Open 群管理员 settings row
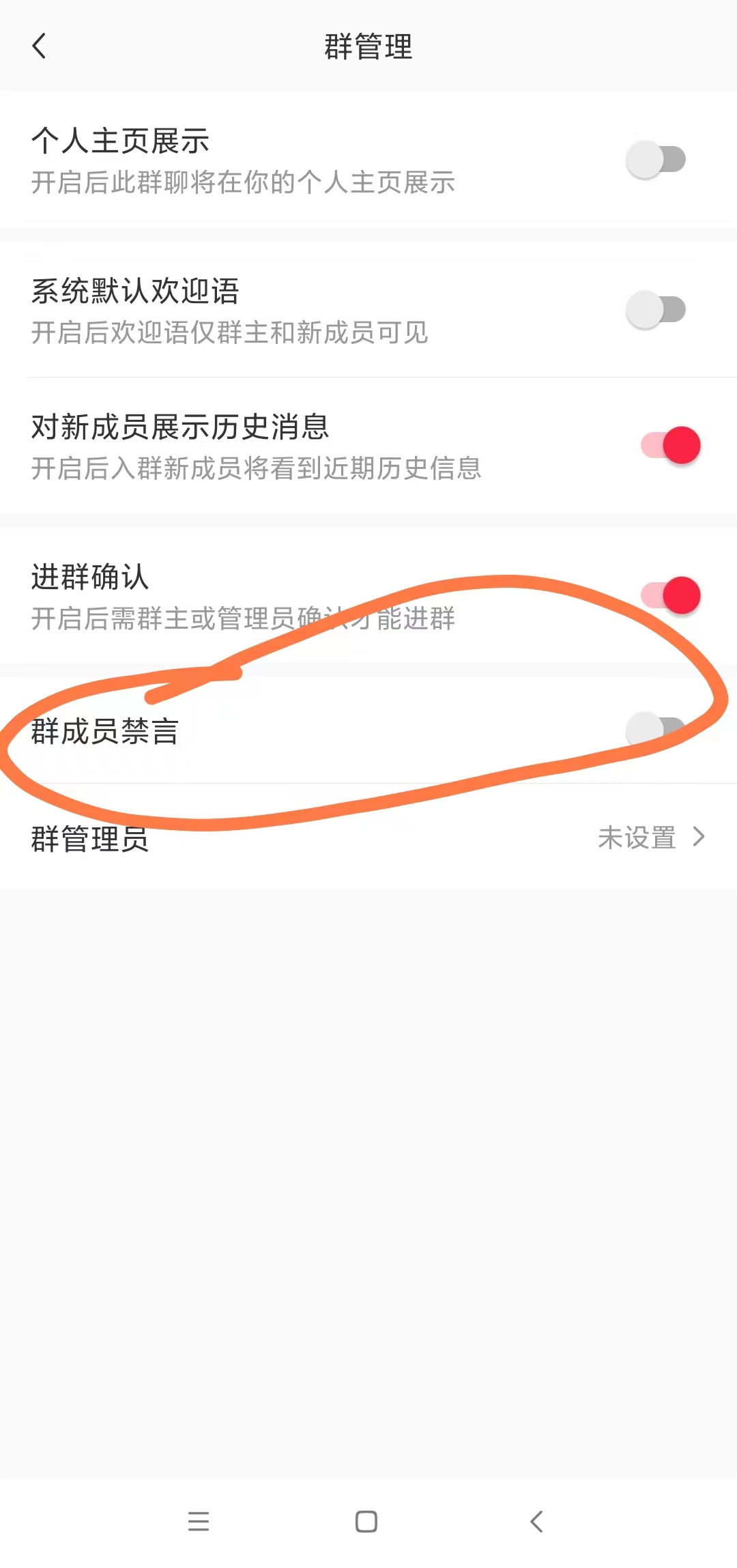 tap(369, 838)
